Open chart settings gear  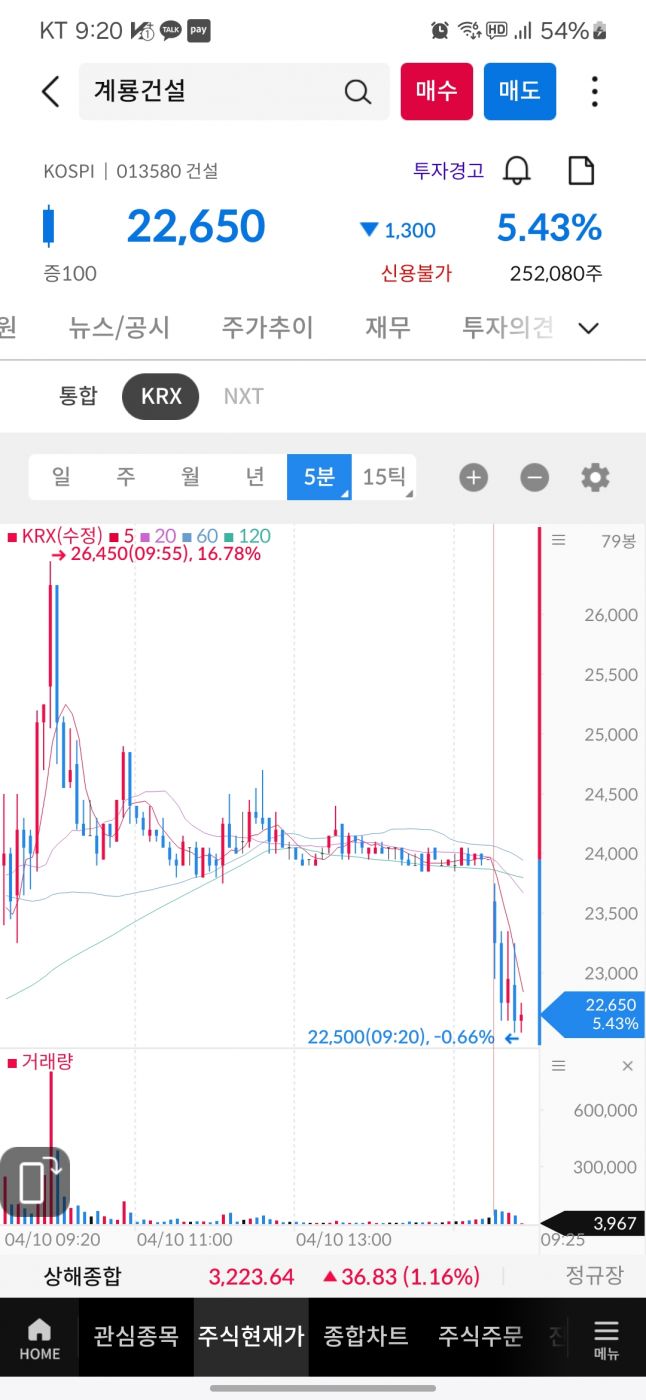pos(595,478)
